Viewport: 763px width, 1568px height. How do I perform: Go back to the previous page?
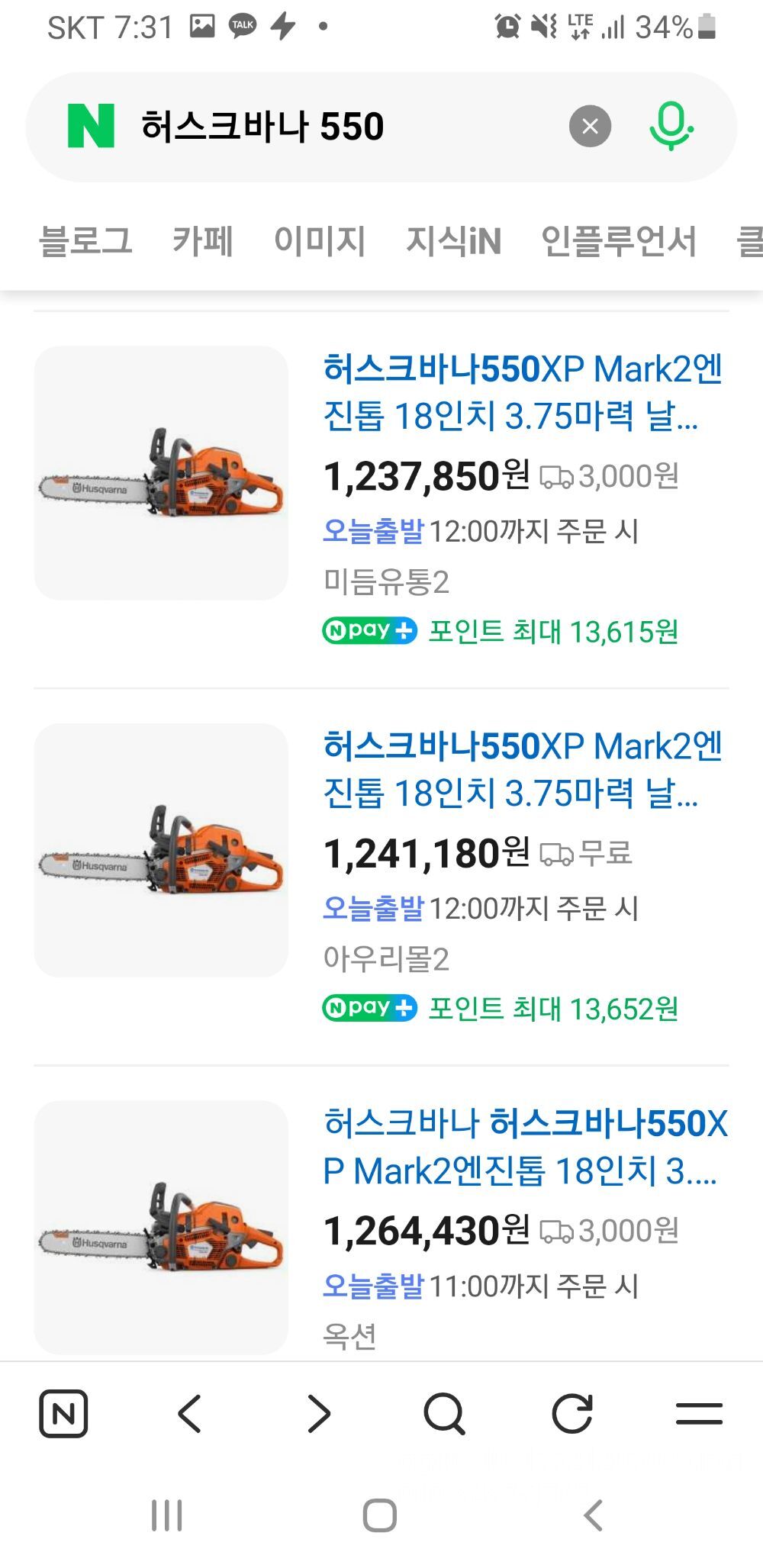pyautogui.click(x=189, y=1414)
